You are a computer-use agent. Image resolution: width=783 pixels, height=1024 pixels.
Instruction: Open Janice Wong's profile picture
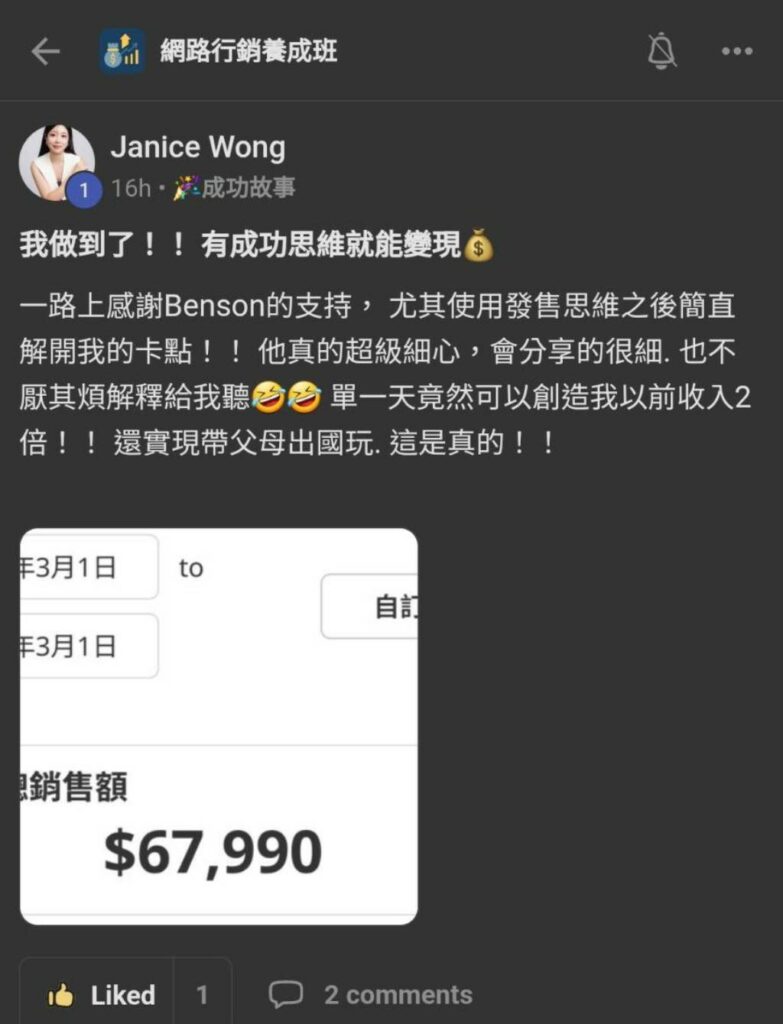[56, 163]
